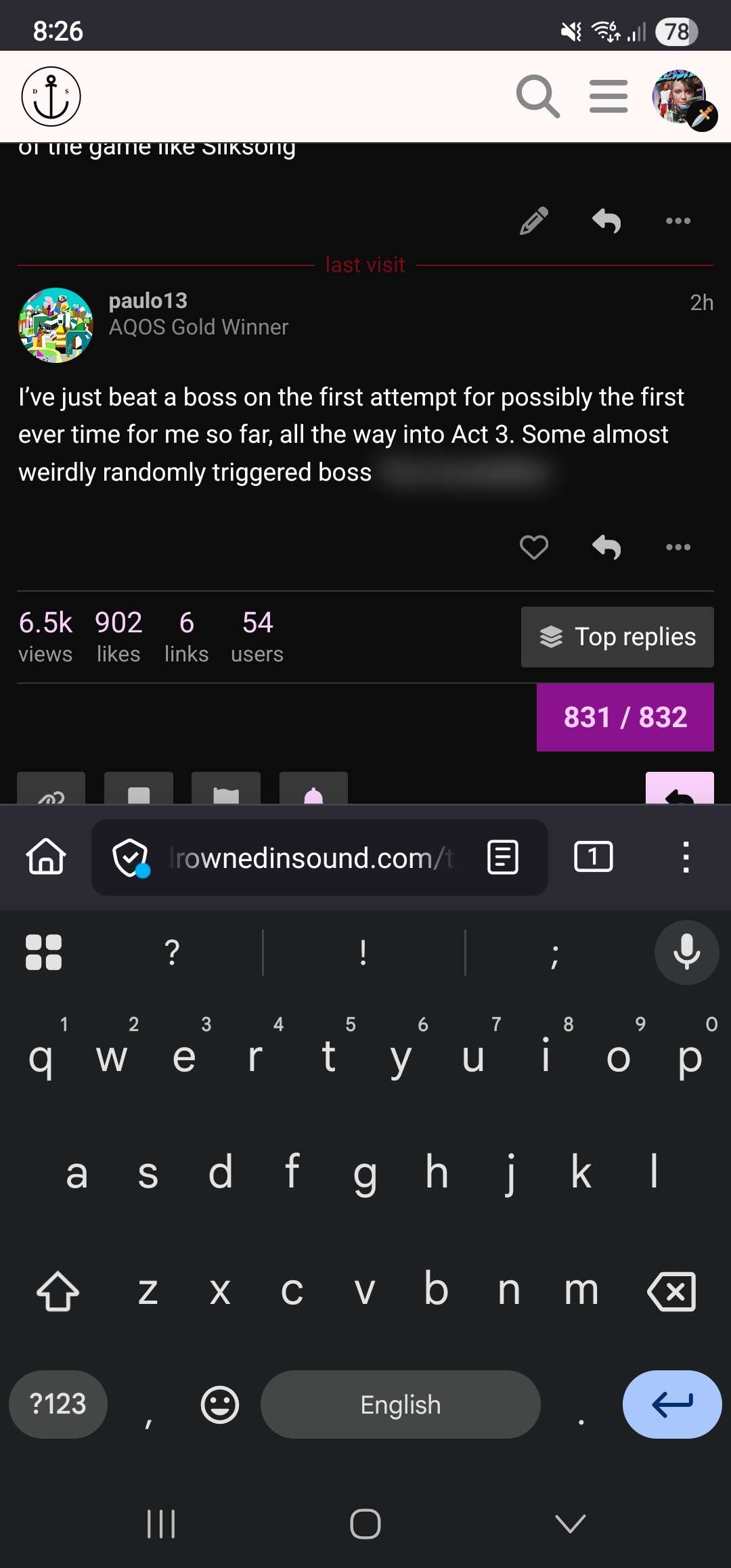
Task: Open the forum search
Action: coord(537,97)
